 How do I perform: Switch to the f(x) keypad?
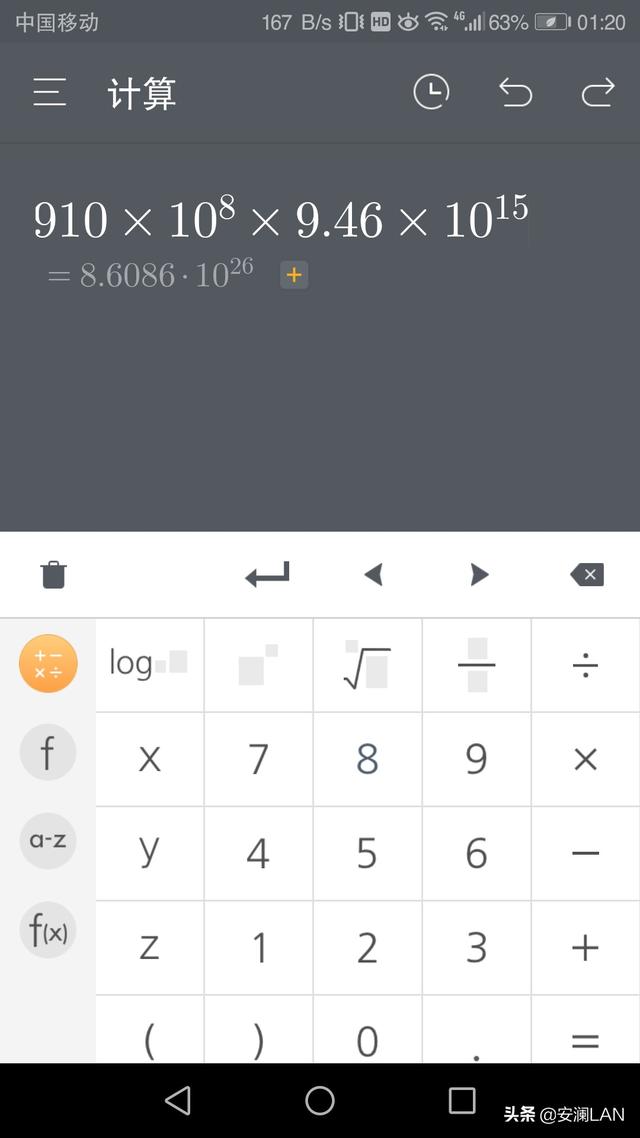pyautogui.click(x=48, y=931)
